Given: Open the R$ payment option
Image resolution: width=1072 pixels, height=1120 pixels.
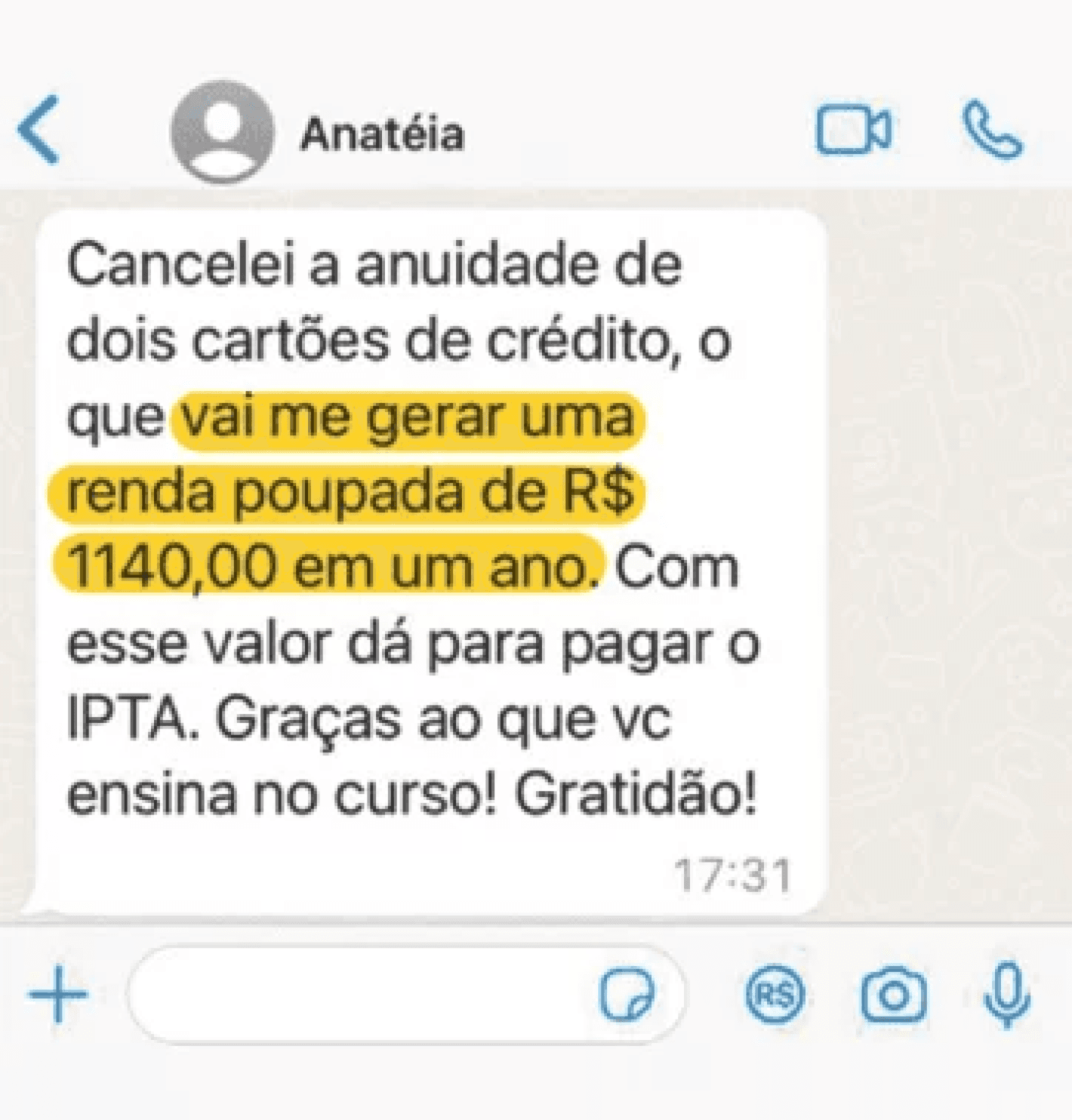Looking at the screenshot, I should (775, 994).
